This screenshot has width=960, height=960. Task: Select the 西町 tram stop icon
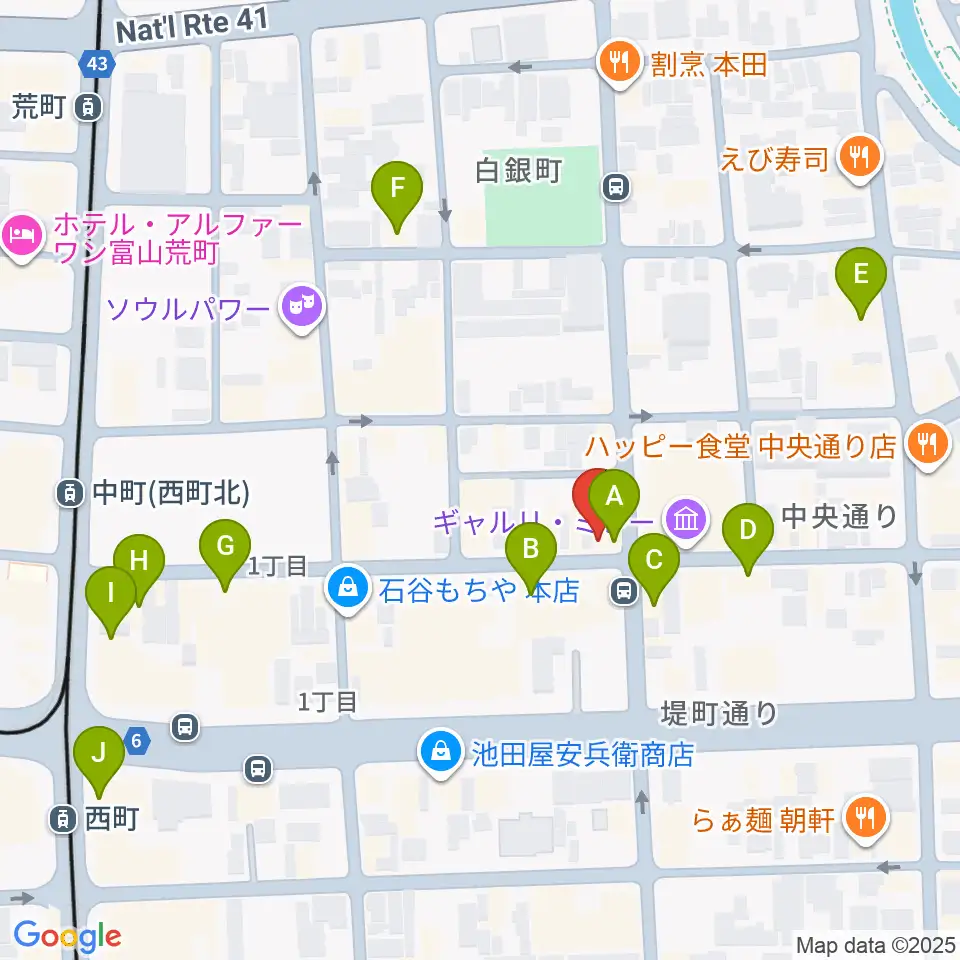click(x=63, y=819)
